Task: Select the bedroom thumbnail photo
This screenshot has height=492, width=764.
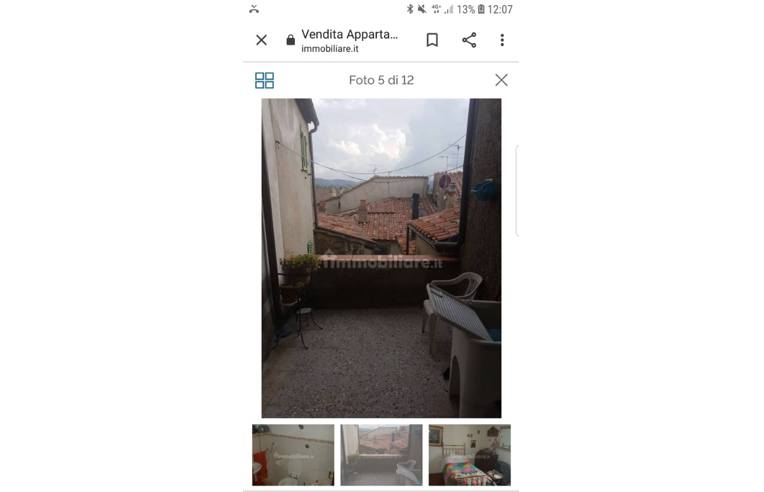Action: (469, 455)
